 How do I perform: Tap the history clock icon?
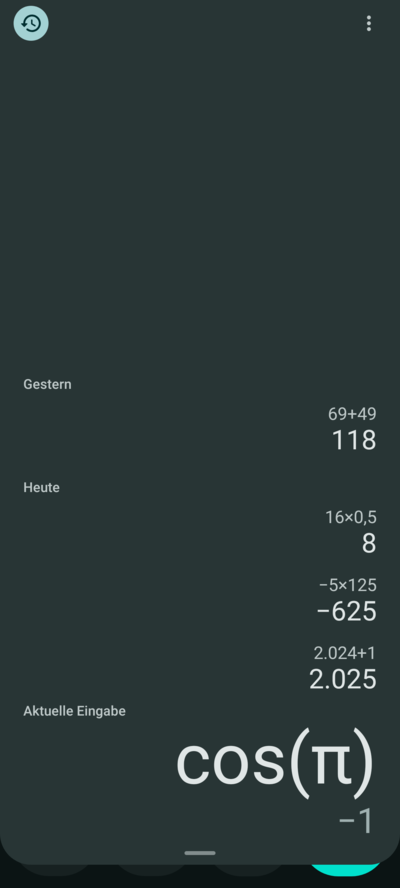pyautogui.click(x=31, y=24)
